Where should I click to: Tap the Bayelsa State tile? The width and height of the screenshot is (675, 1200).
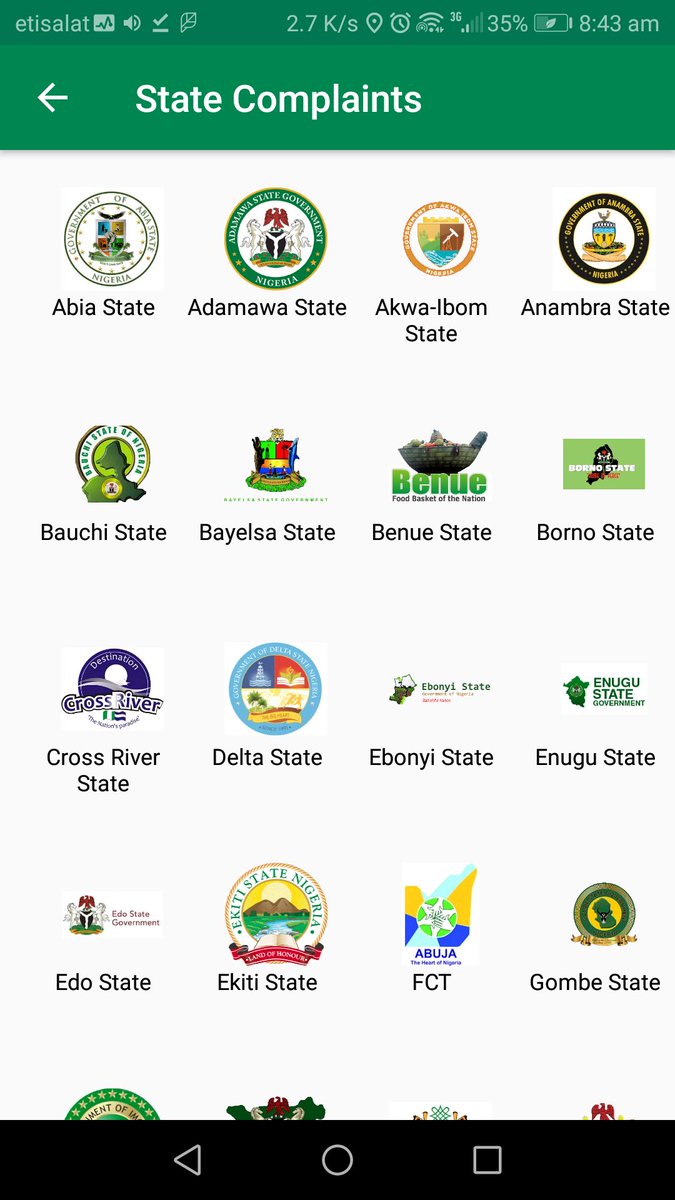[x=268, y=465]
